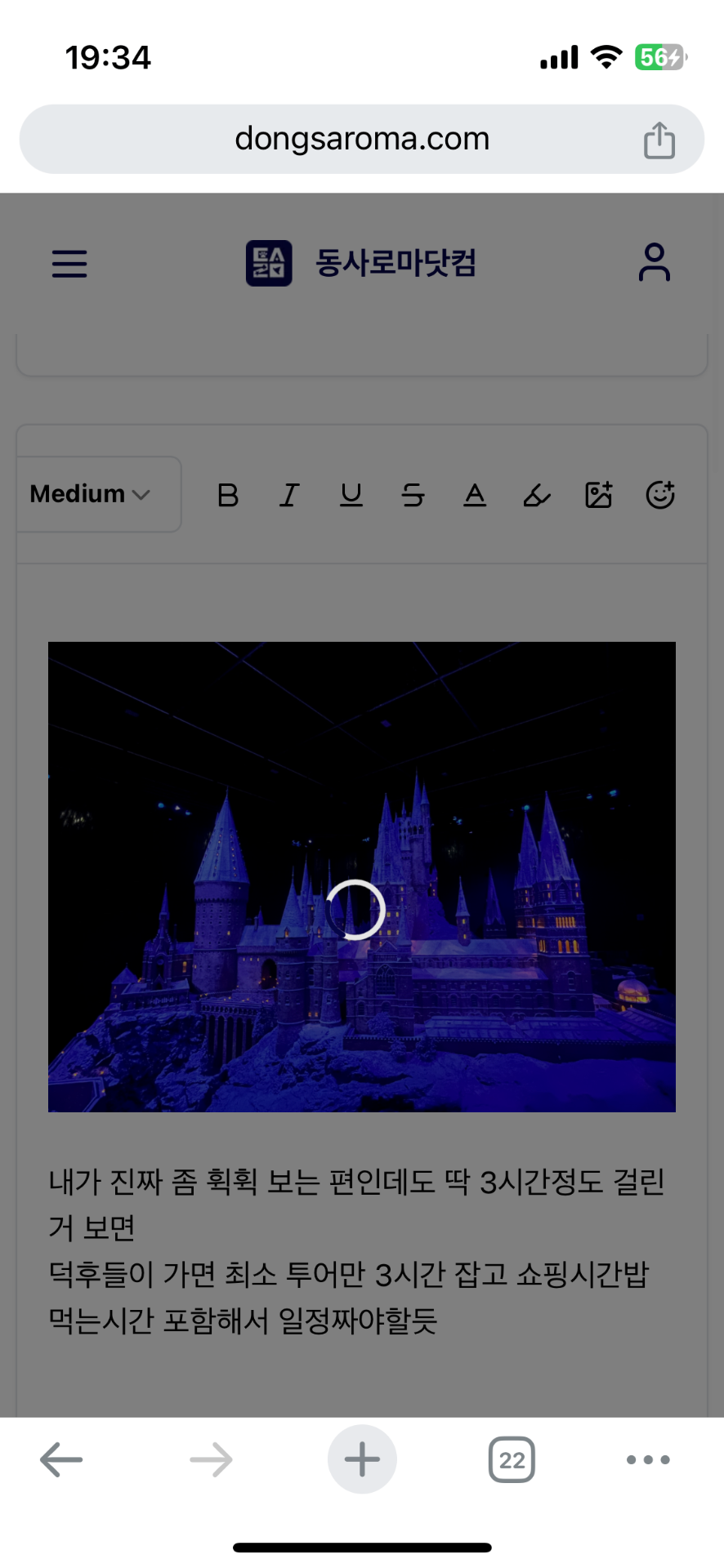Apply italic formatting

(289, 495)
